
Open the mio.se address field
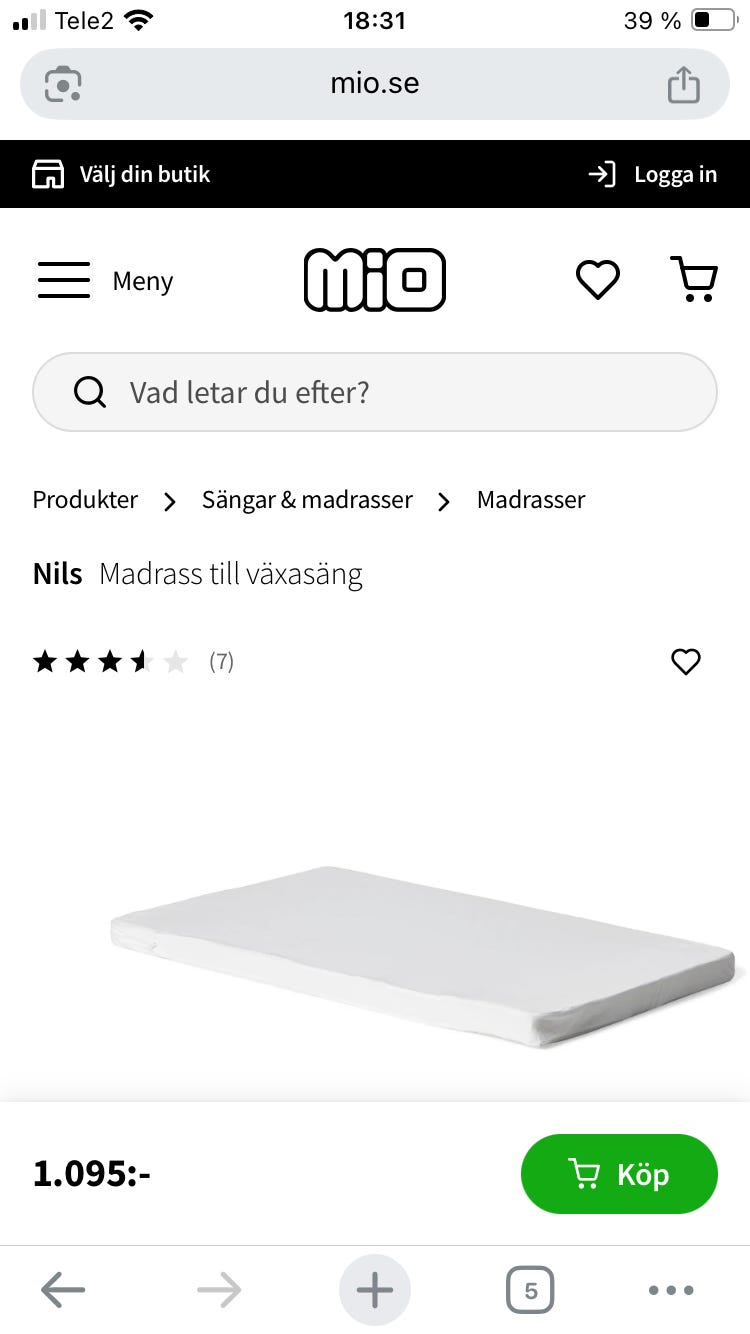click(x=374, y=84)
